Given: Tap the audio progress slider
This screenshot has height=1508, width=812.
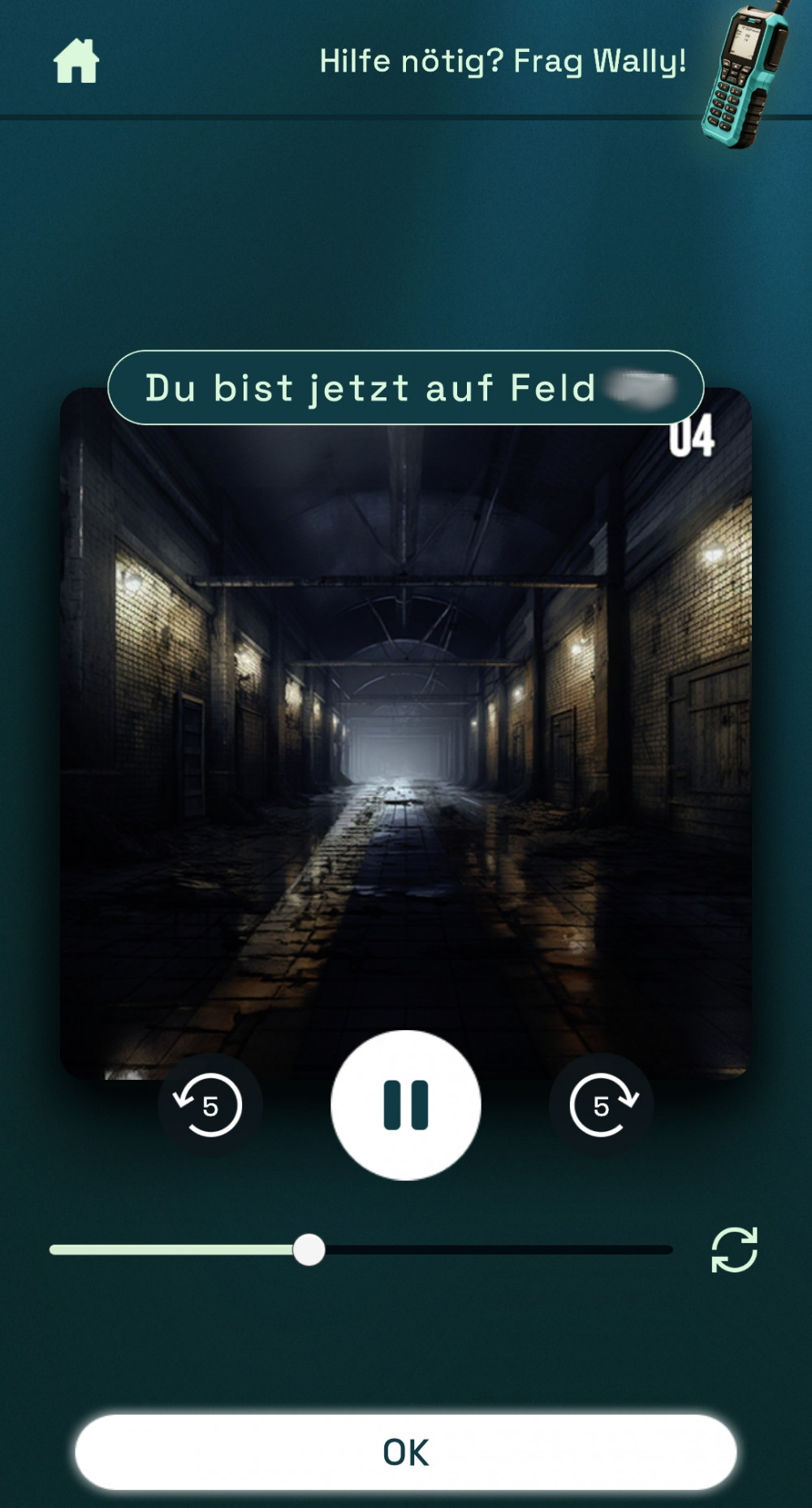Looking at the screenshot, I should [x=361, y=1250].
